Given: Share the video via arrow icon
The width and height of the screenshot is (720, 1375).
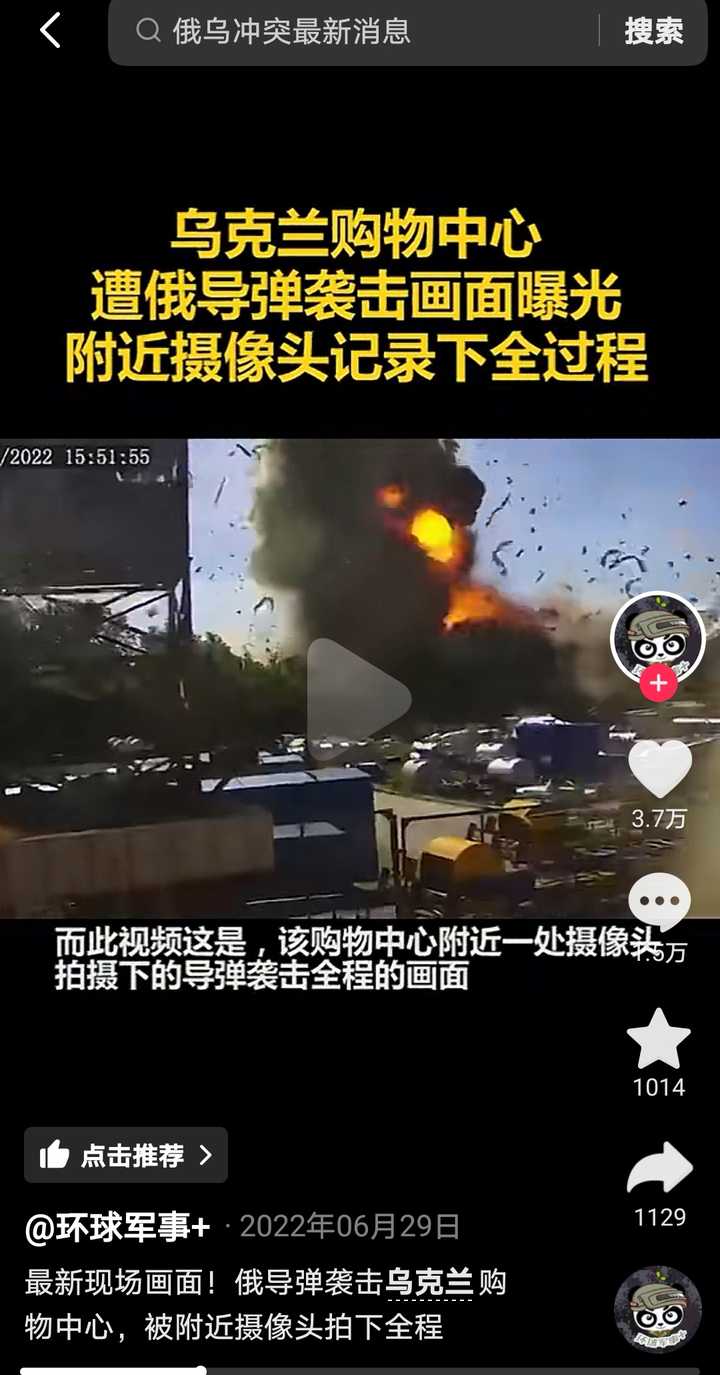Looking at the screenshot, I should tap(660, 1168).
